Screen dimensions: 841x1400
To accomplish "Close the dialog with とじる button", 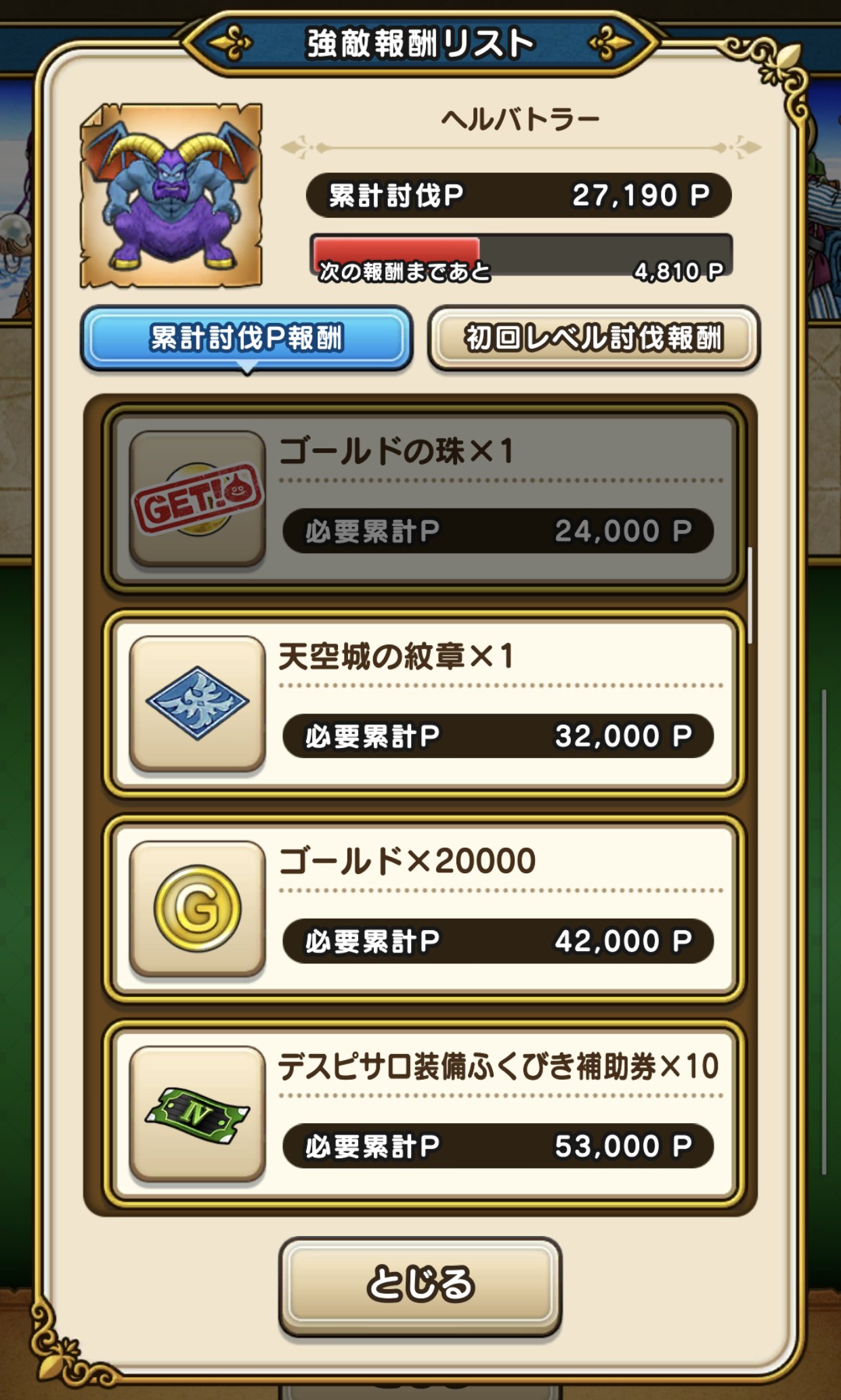I will click(x=420, y=1286).
